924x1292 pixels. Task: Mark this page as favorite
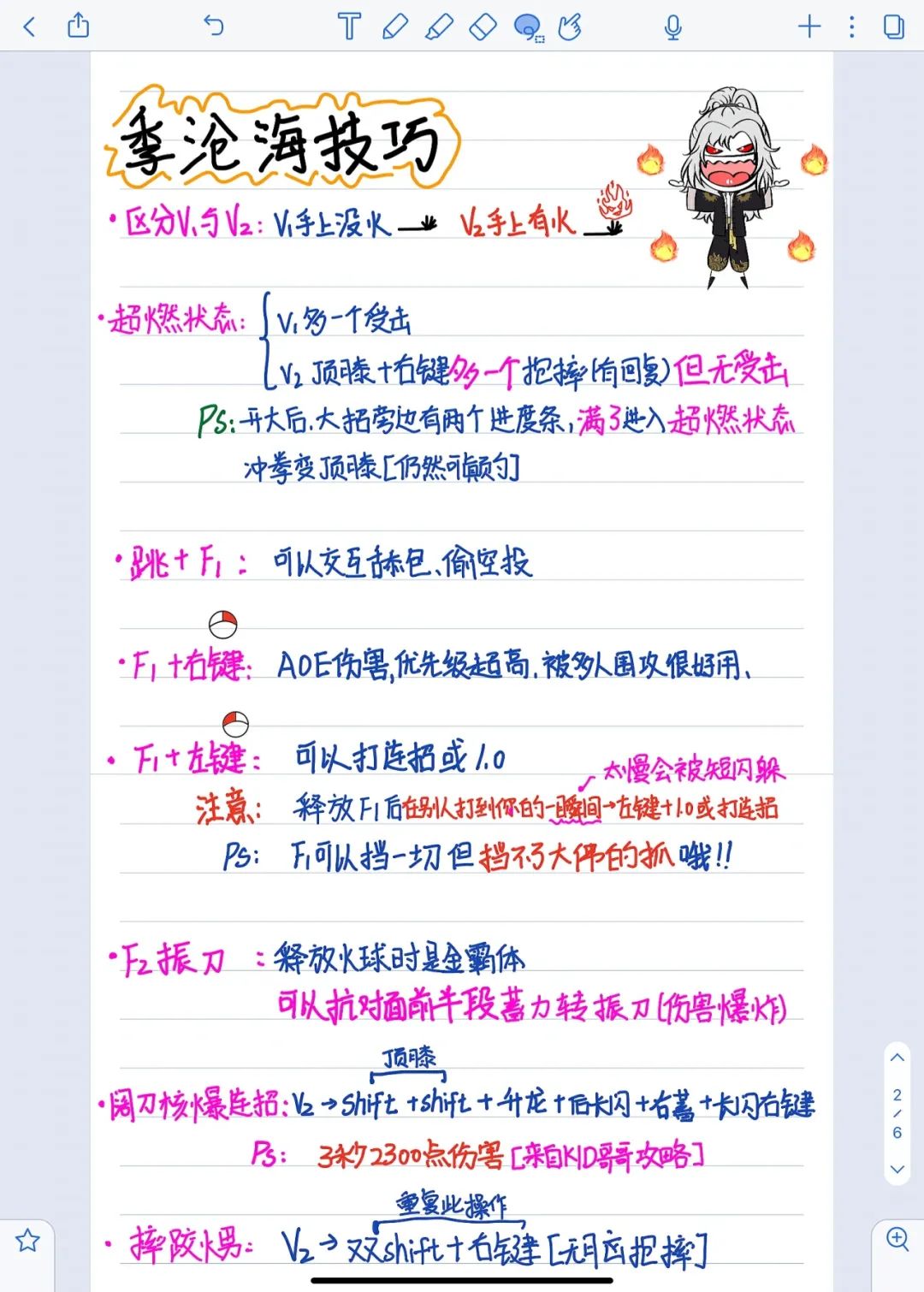point(27,1240)
